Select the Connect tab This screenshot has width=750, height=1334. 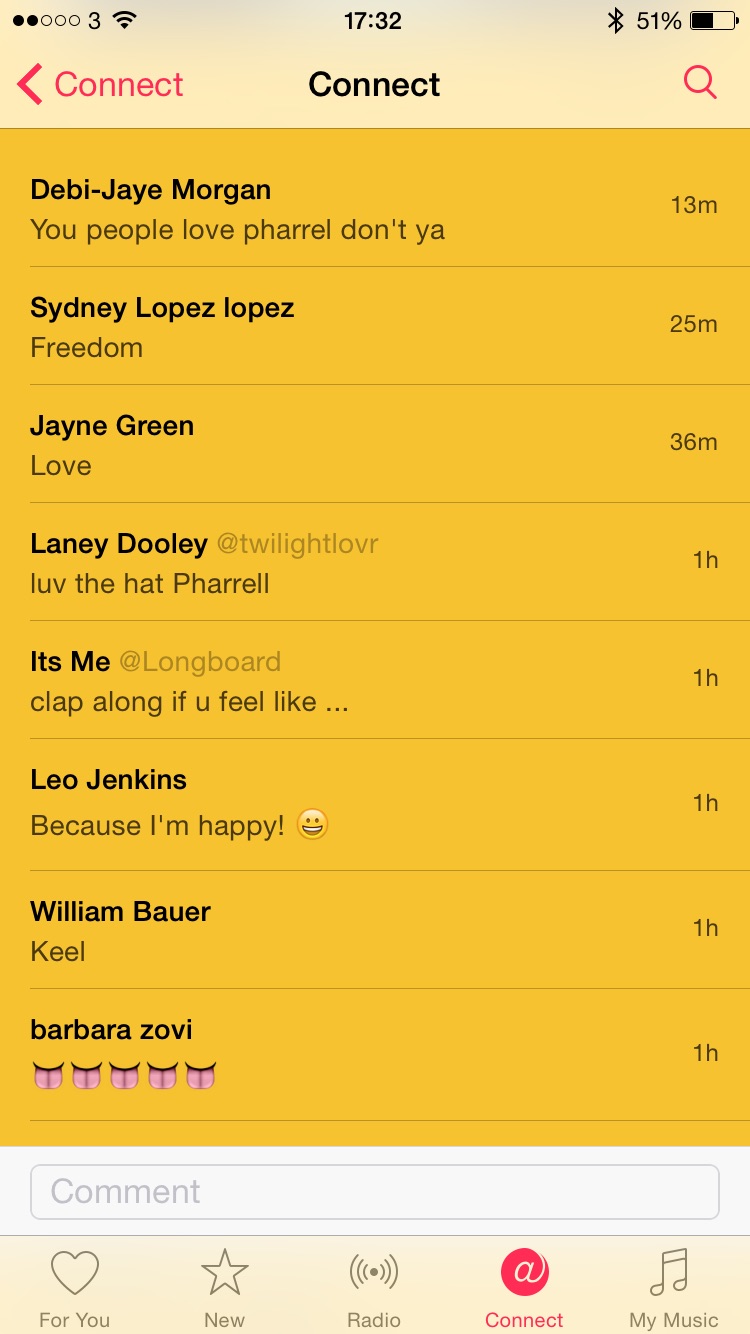pos(524,1289)
